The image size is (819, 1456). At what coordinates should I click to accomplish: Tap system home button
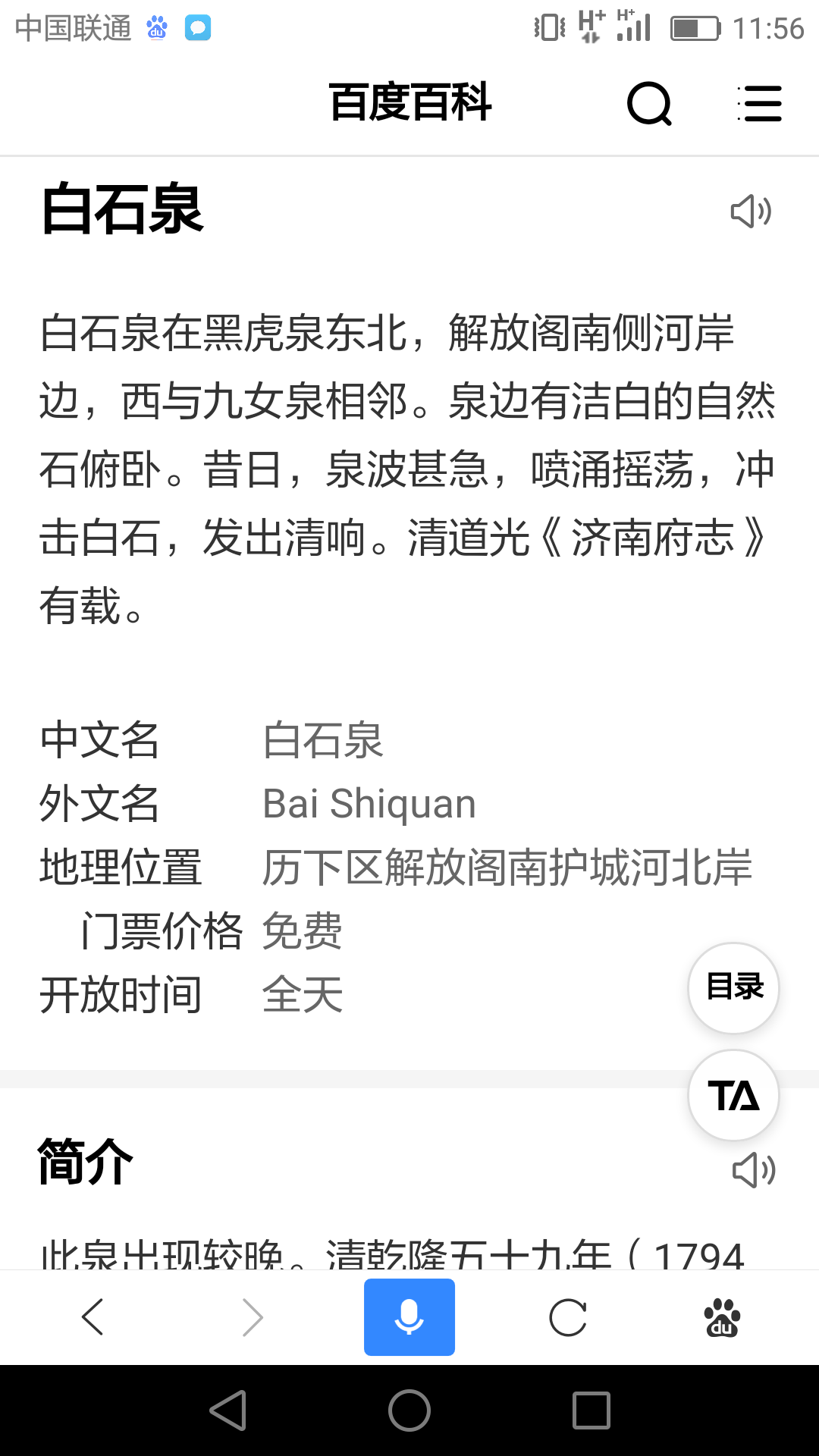tap(409, 1410)
